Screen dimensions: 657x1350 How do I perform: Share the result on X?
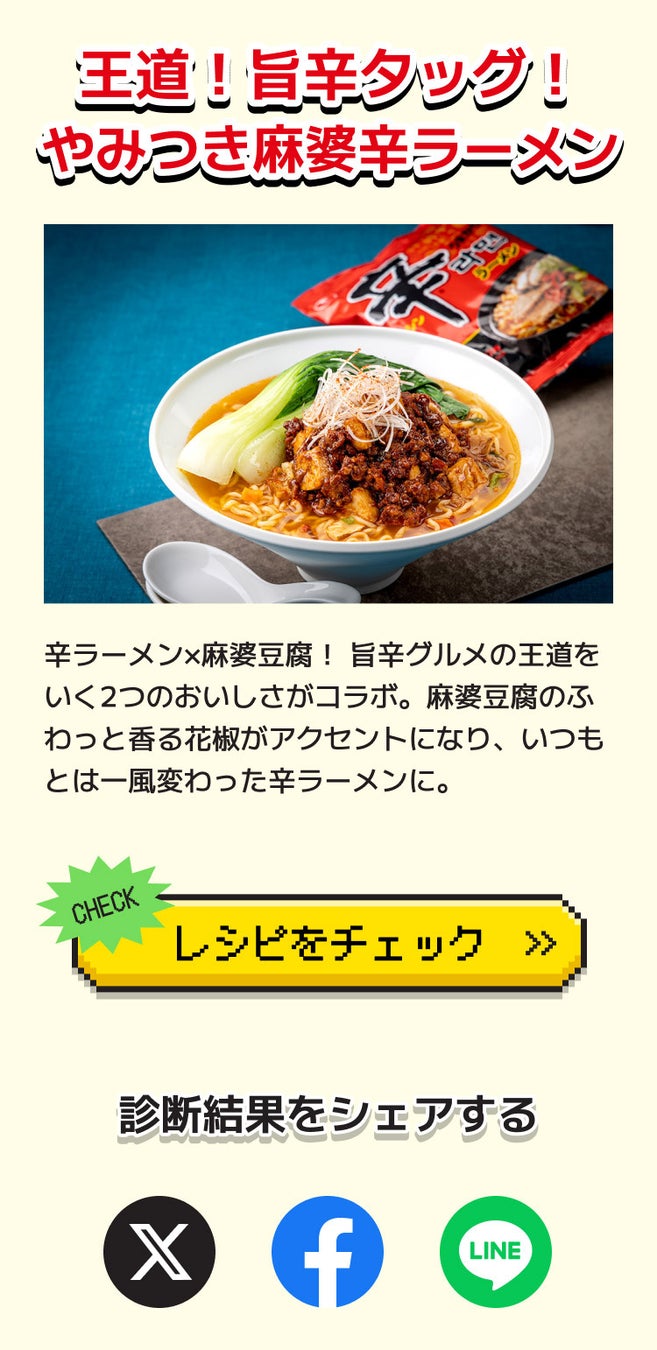[160, 1251]
